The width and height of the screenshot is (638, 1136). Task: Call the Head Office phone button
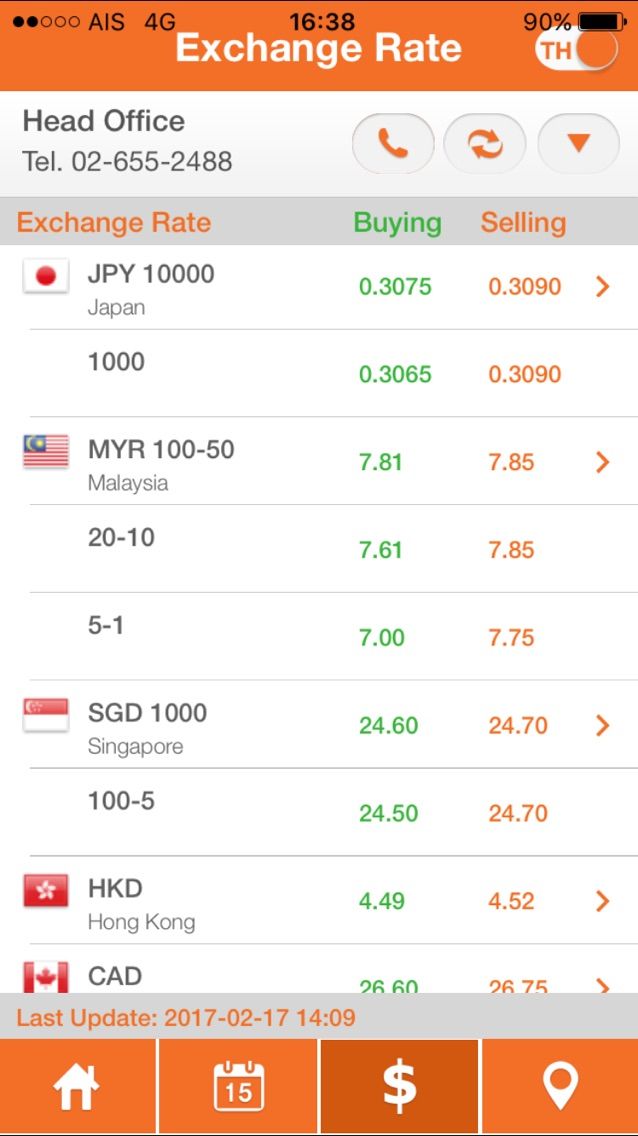[x=393, y=144]
